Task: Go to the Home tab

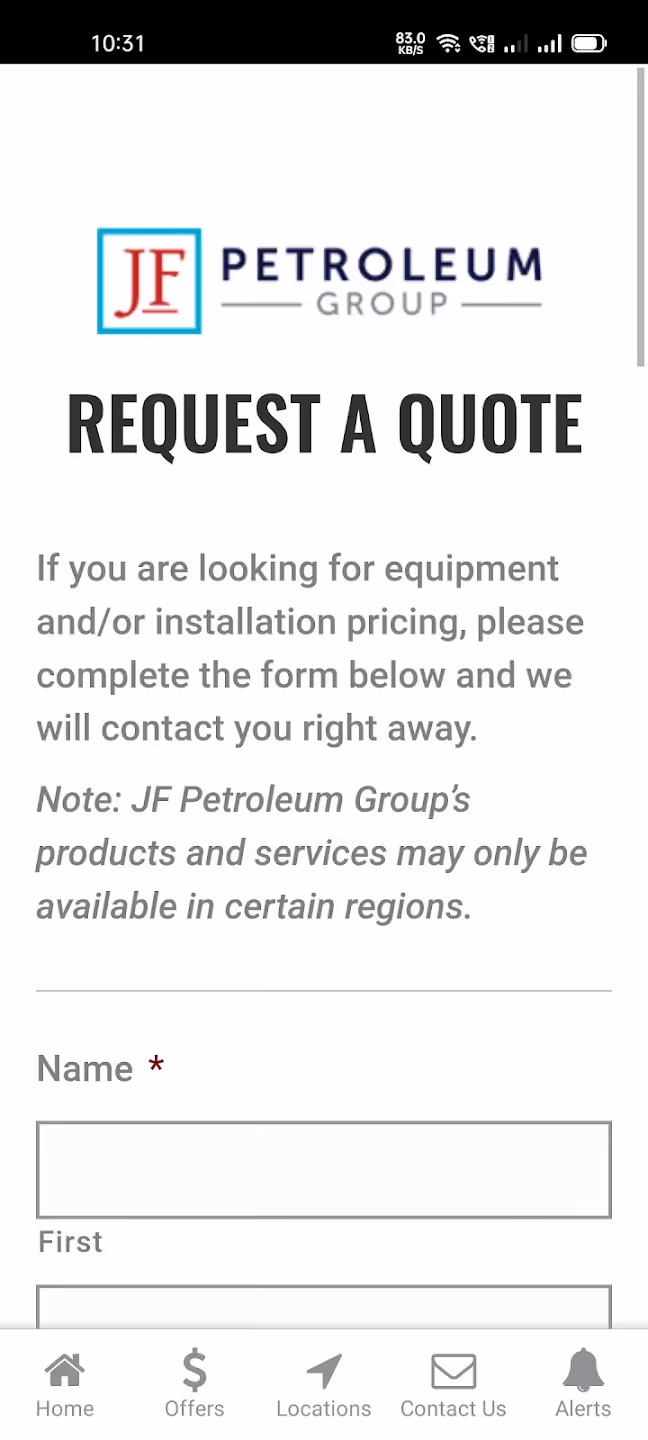Action: click(x=65, y=1385)
